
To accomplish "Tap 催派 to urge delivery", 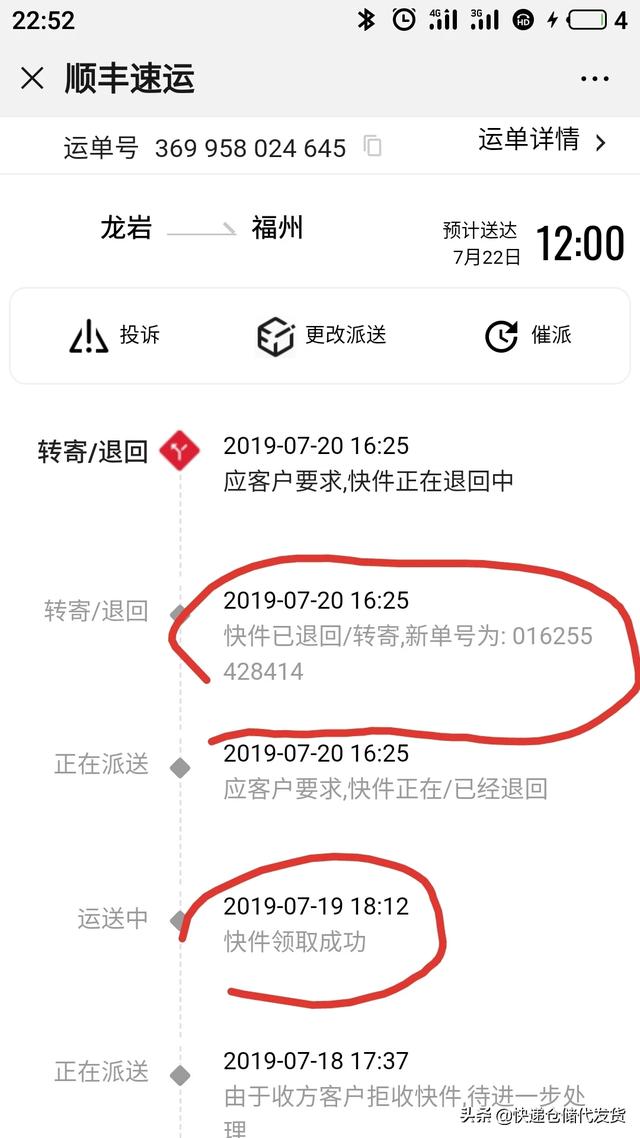I will pos(528,336).
